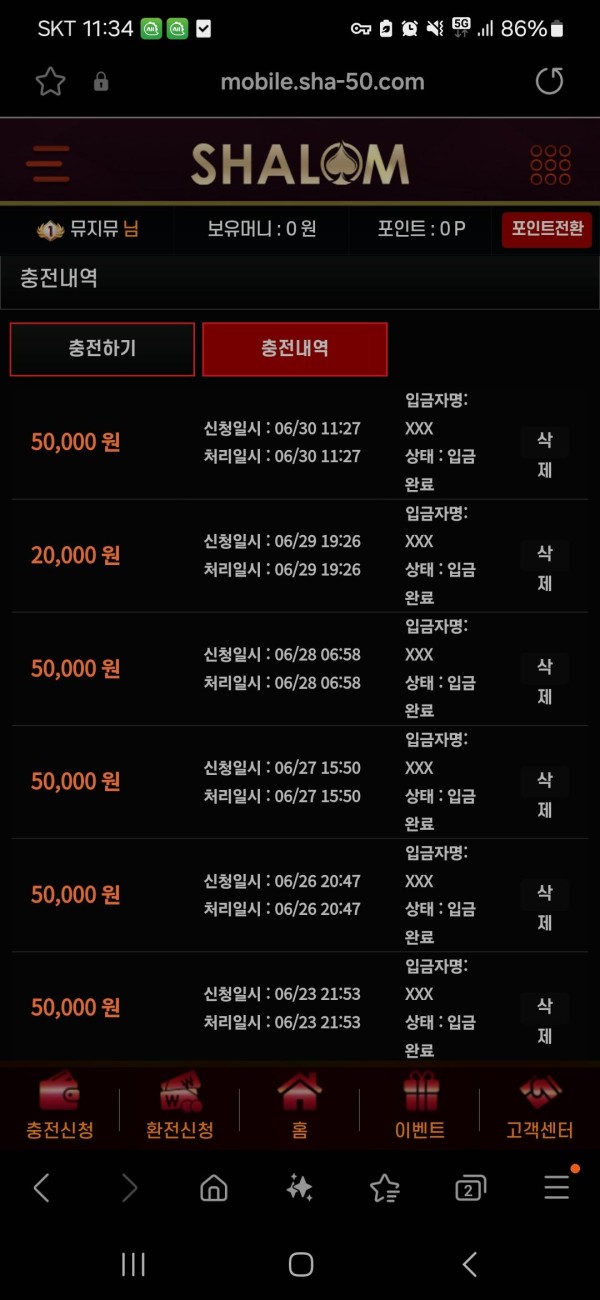The image size is (600, 1300).
Task: Bookmark this page with the star icon
Action: (50, 82)
